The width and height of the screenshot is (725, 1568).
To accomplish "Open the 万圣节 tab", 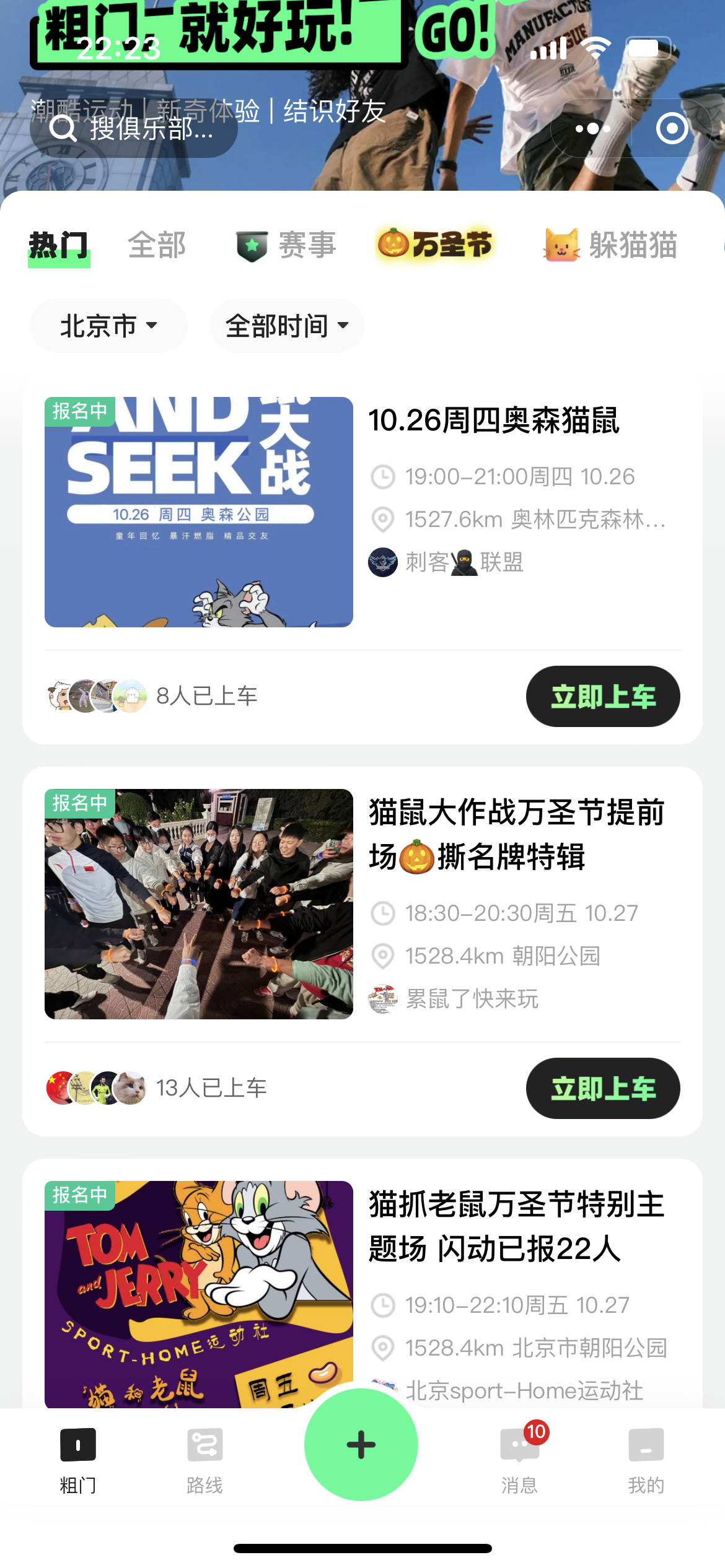I will point(435,244).
